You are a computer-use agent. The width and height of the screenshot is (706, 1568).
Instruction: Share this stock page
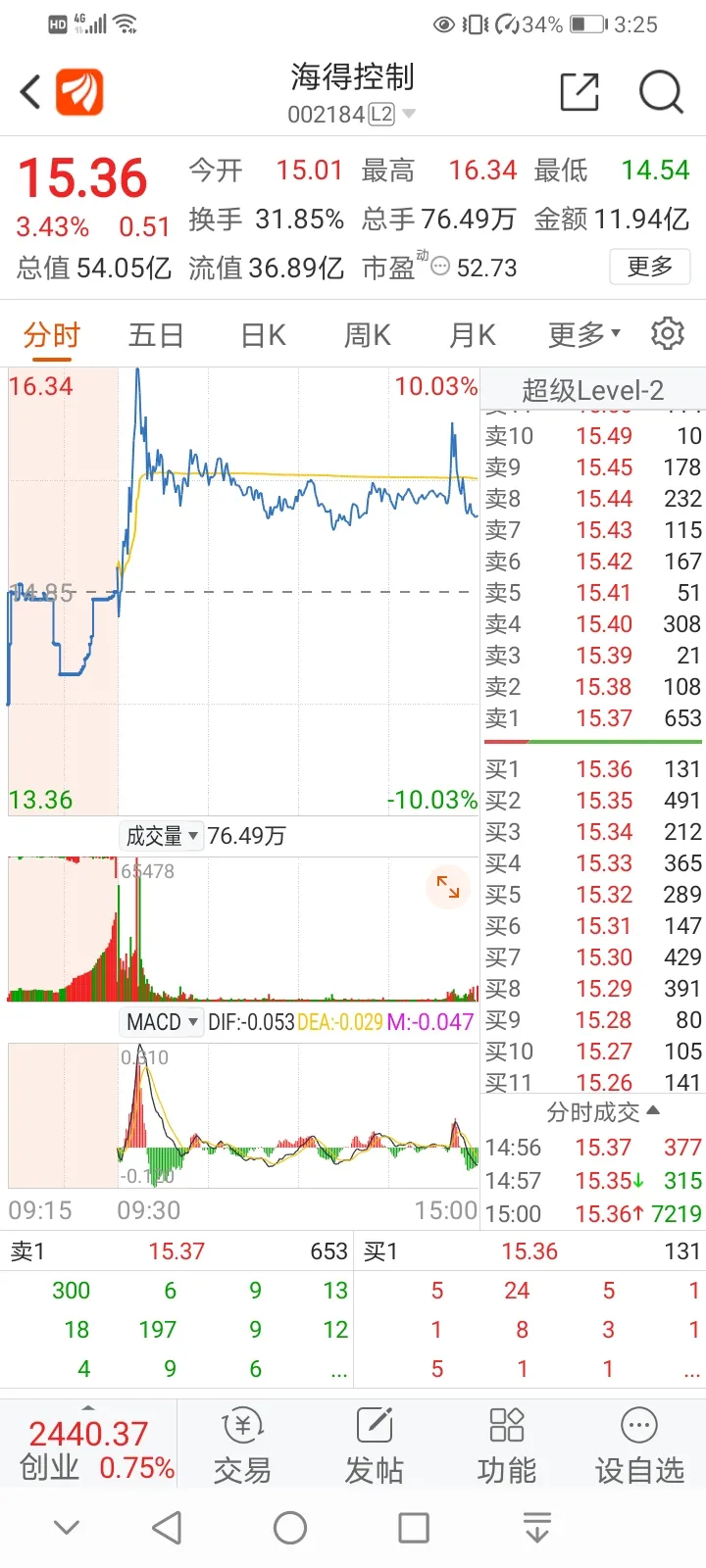579,93
